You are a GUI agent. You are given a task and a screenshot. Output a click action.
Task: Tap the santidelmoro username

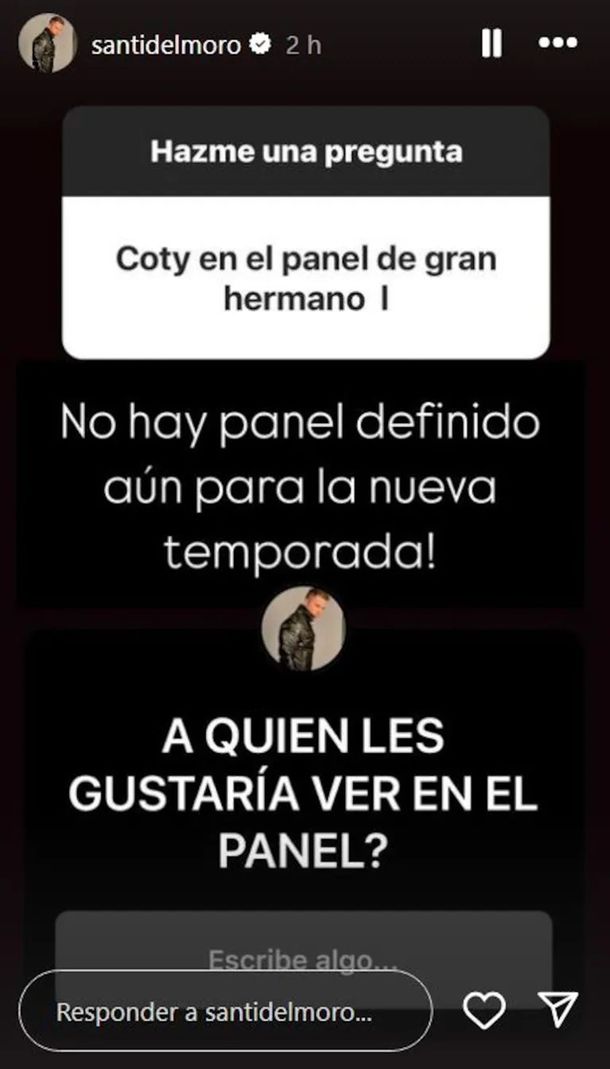click(167, 45)
